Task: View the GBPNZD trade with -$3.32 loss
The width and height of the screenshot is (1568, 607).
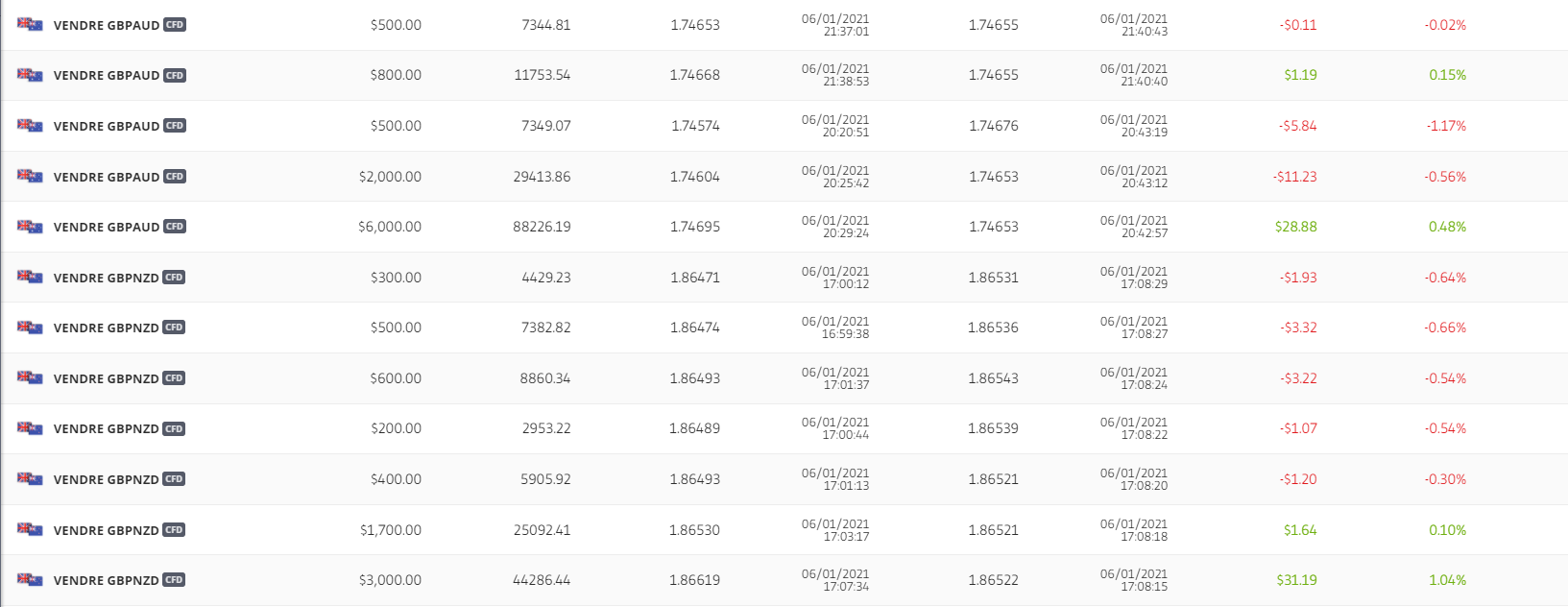Action: tap(106, 328)
